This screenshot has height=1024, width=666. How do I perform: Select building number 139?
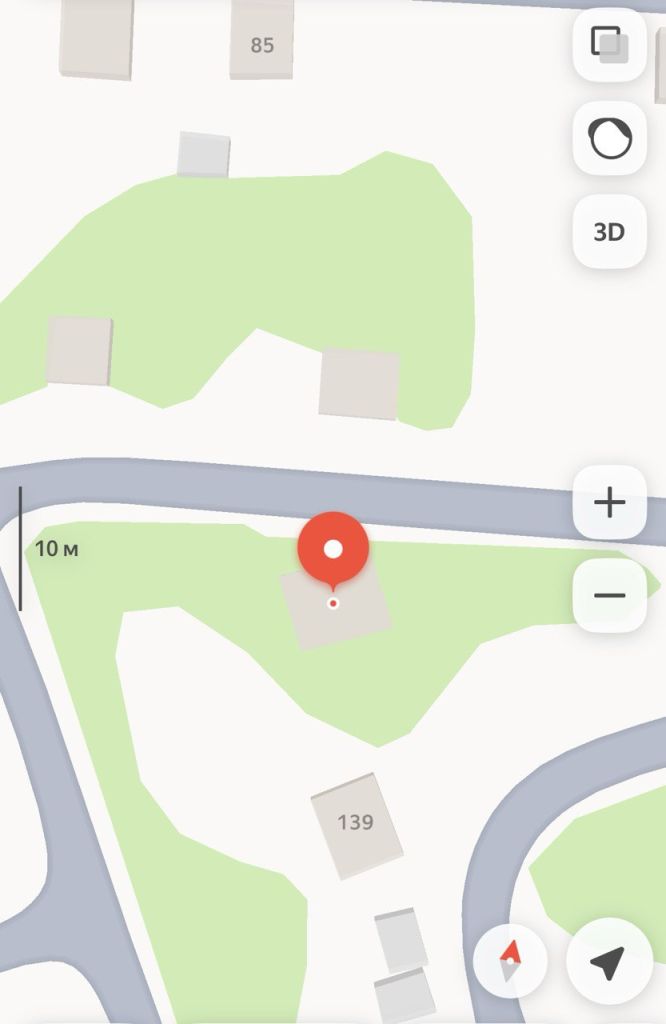coord(356,824)
